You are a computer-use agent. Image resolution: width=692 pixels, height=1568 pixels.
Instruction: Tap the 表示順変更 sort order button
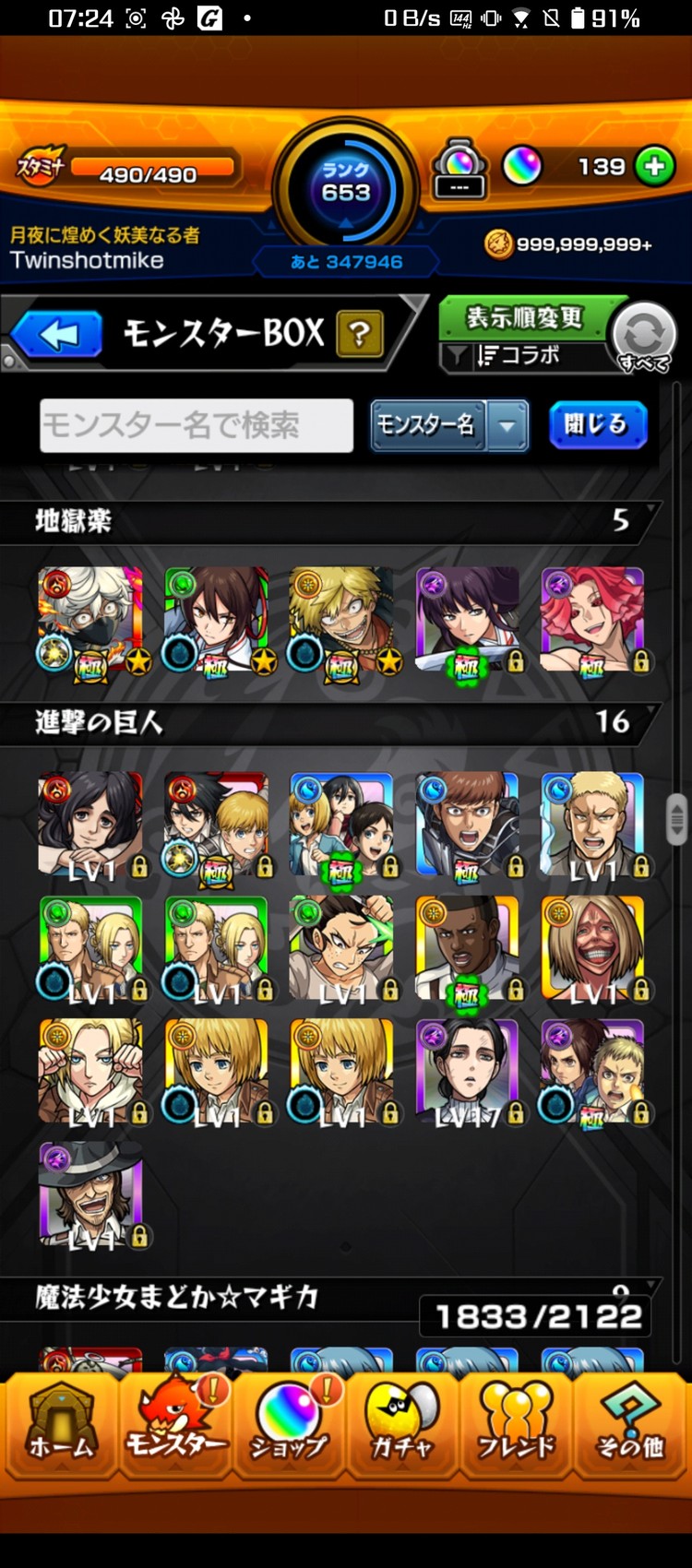pyautogui.click(x=524, y=319)
